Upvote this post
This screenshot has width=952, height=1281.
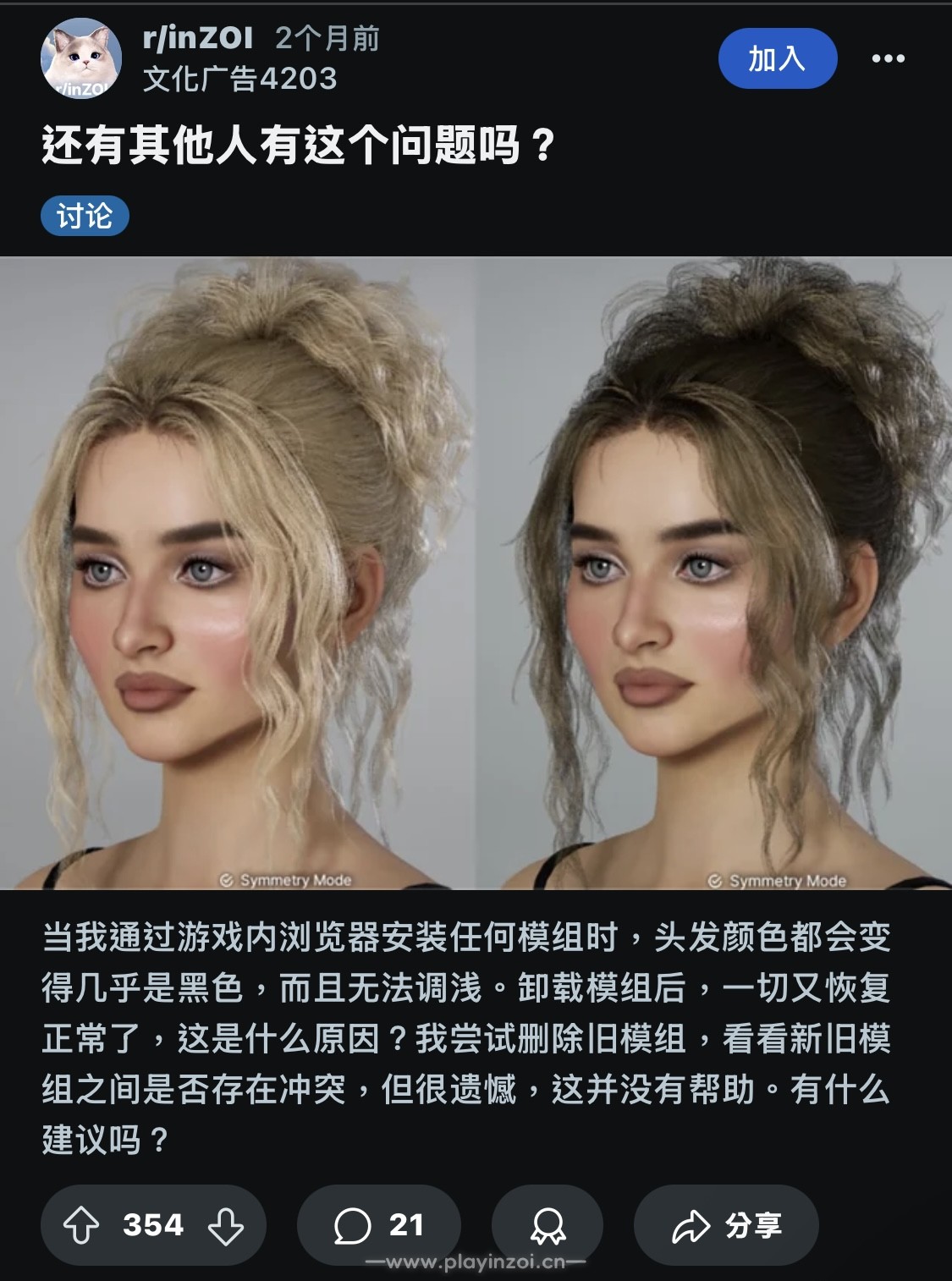(82, 1224)
